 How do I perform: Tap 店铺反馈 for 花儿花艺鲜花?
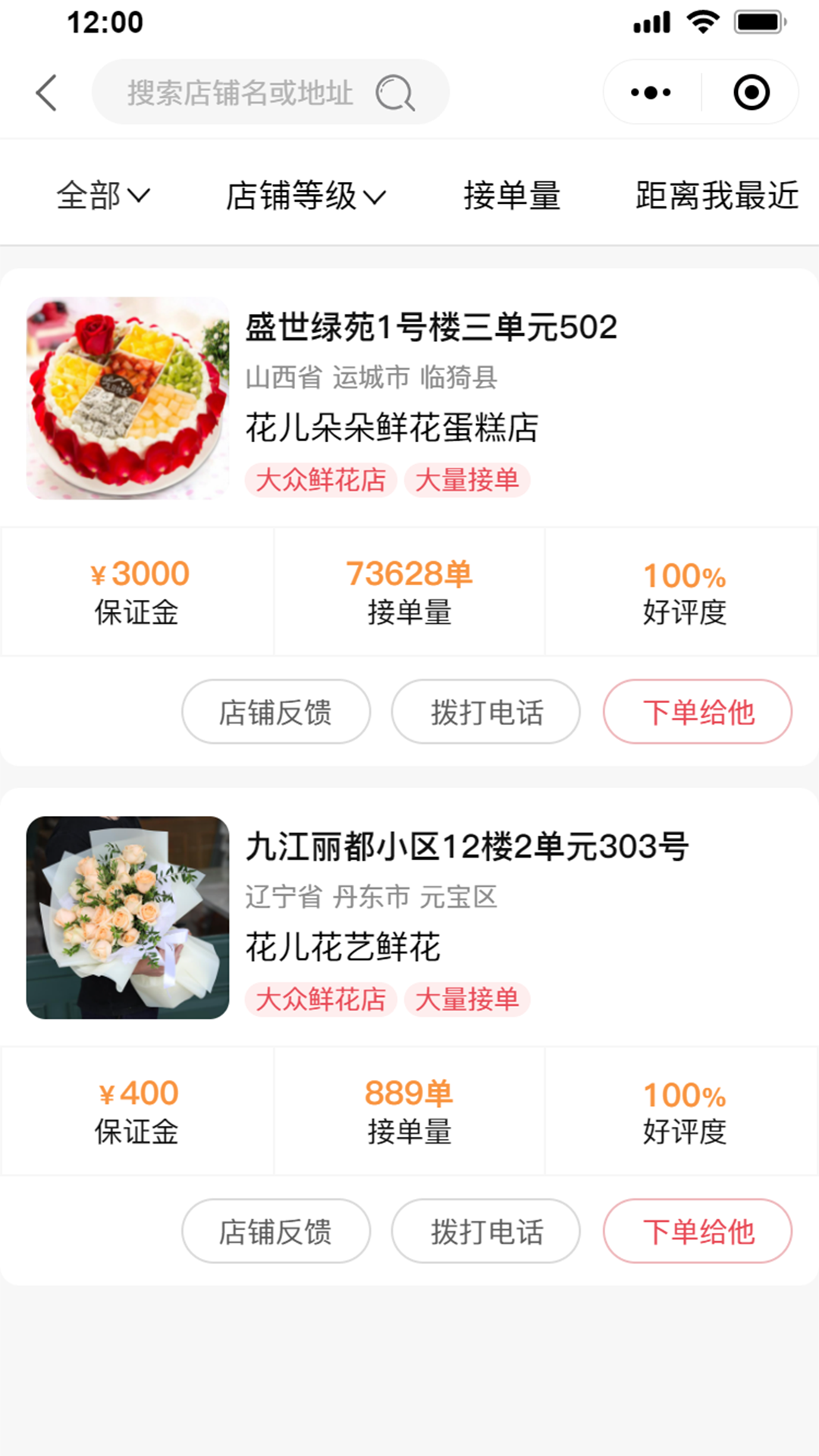coord(276,1232)
